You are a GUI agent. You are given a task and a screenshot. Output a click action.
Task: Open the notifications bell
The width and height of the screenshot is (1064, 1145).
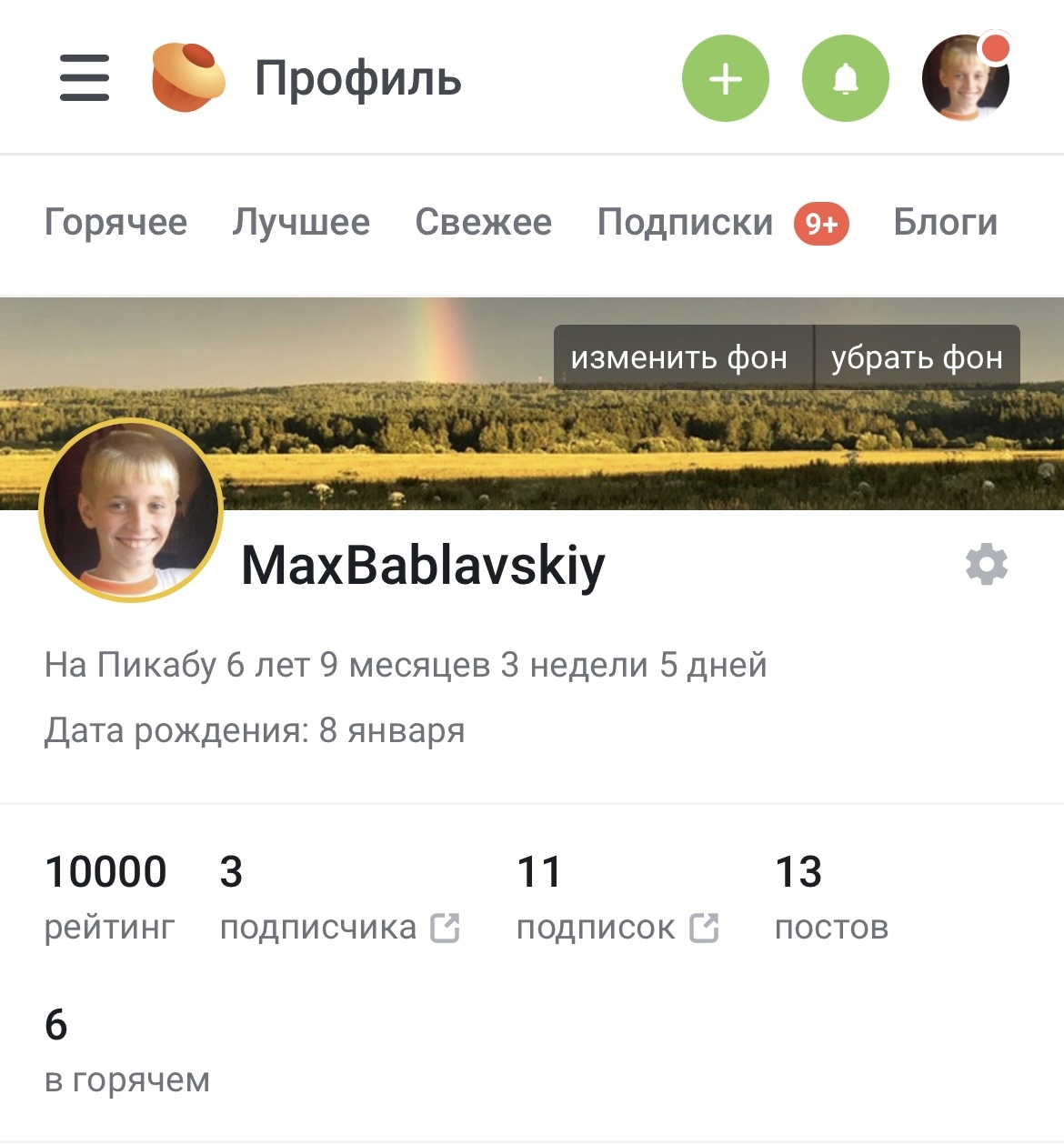pos(845,78)
